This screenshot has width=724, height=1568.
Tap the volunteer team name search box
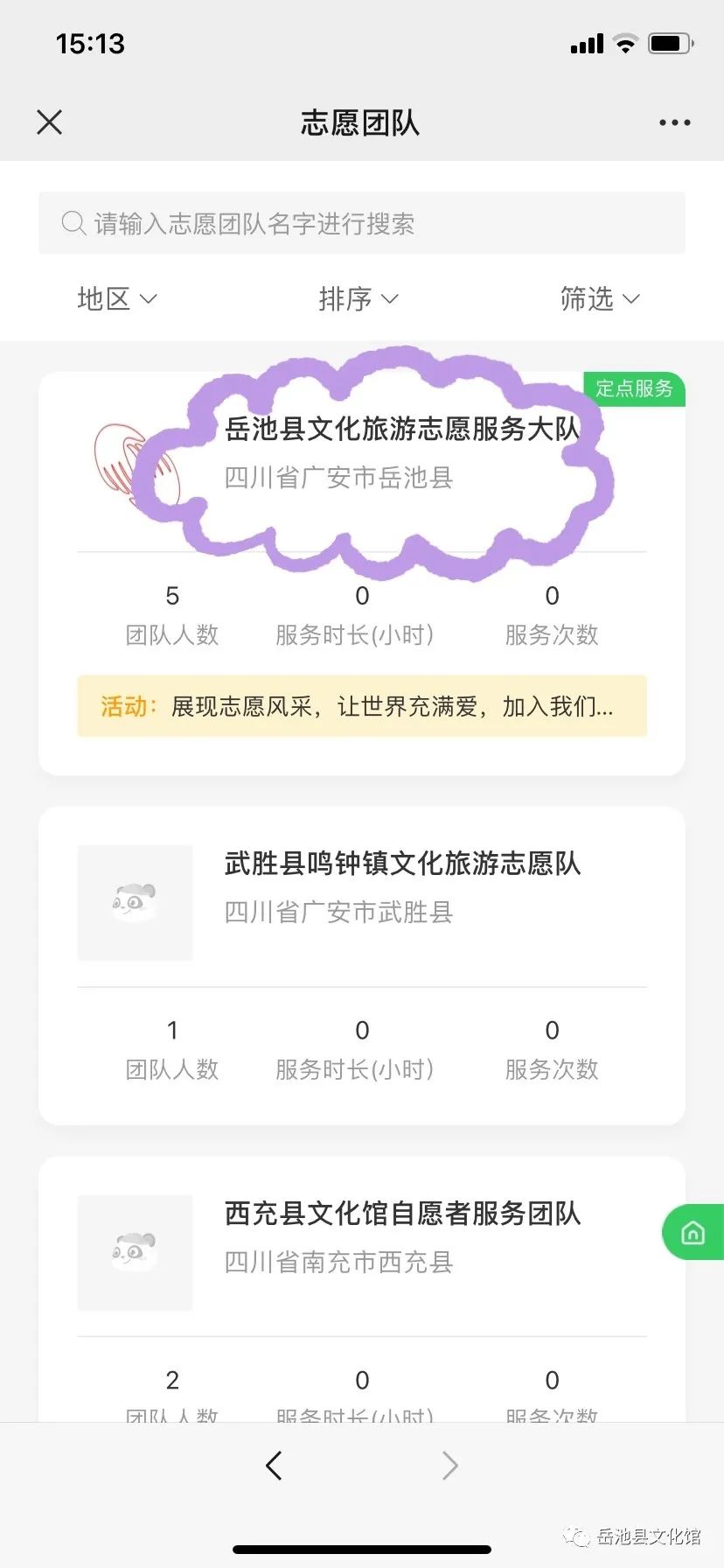click(x=362, y=224)
